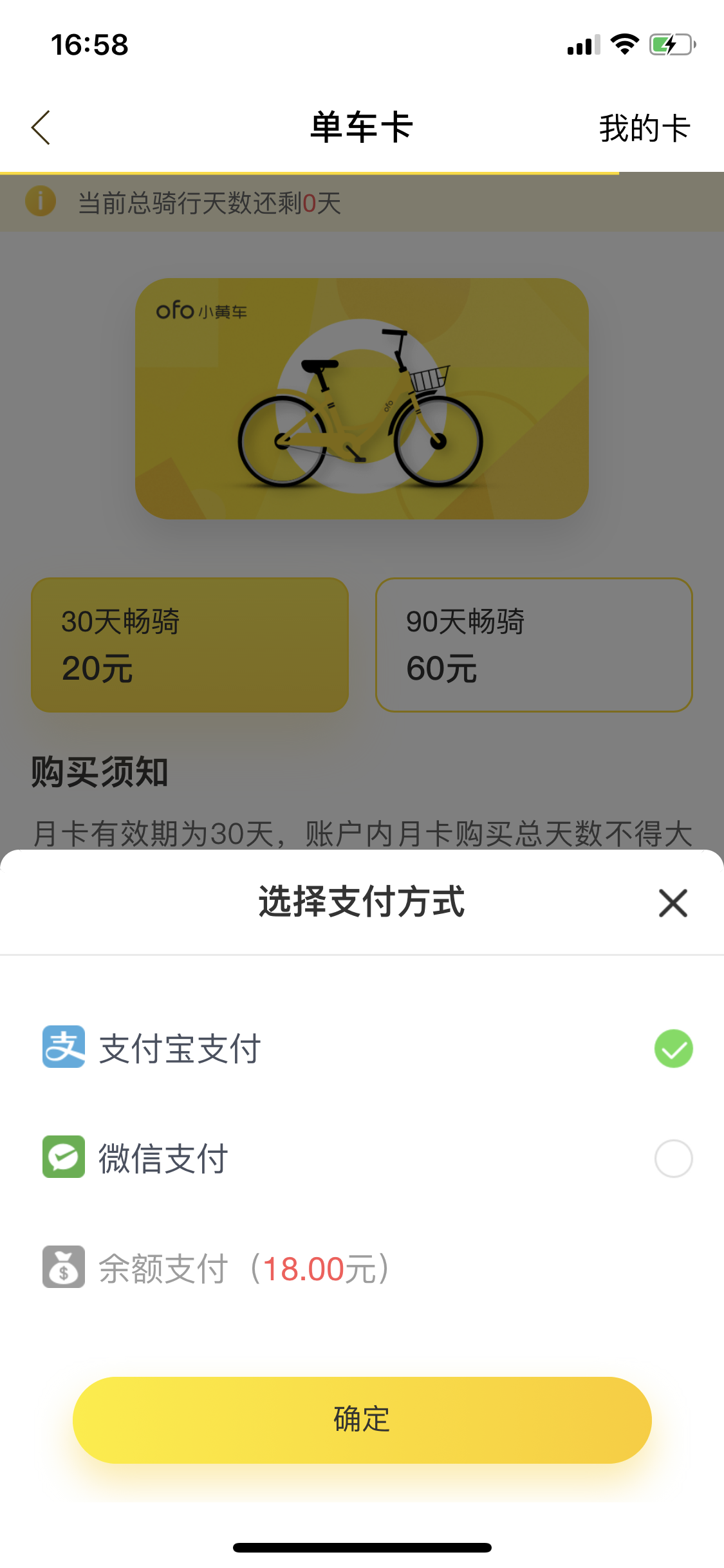This screenshot has height=1568, width=724.
Task: Select Alipay (支付宝支付) as payment
Action: pyautogui.click(x=362, y=1048)
